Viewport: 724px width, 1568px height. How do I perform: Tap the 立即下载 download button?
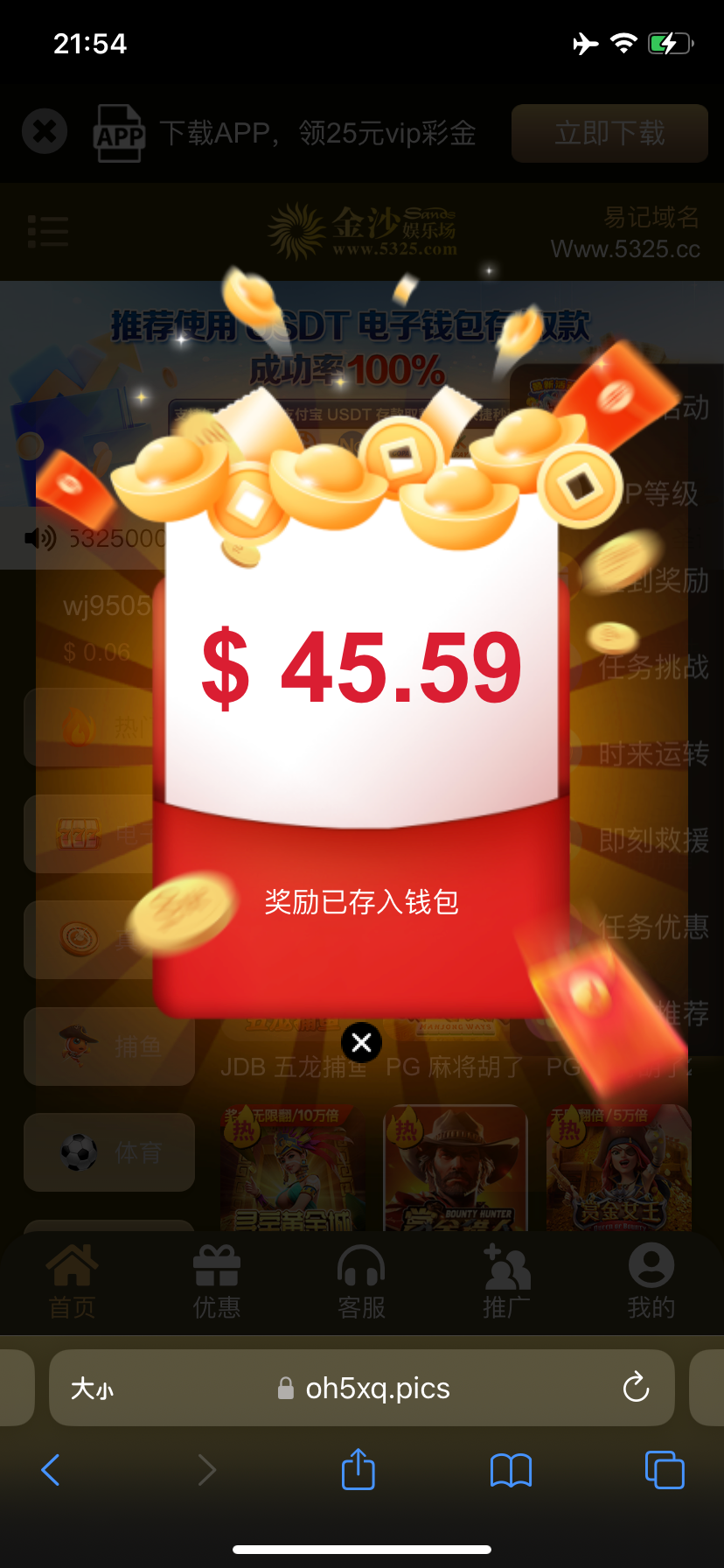(609, 133)
